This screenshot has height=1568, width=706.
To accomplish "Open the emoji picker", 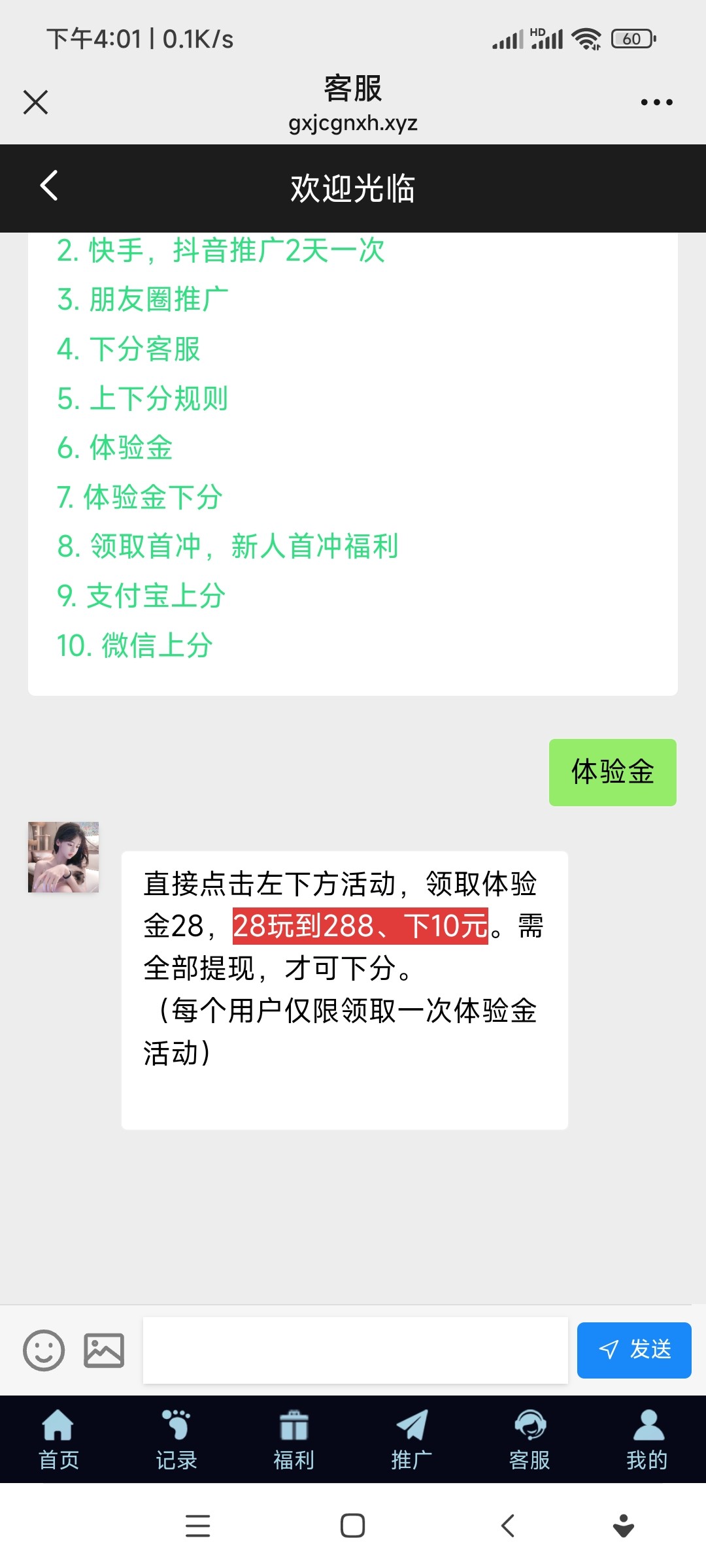I will [x=44, y=1350].
